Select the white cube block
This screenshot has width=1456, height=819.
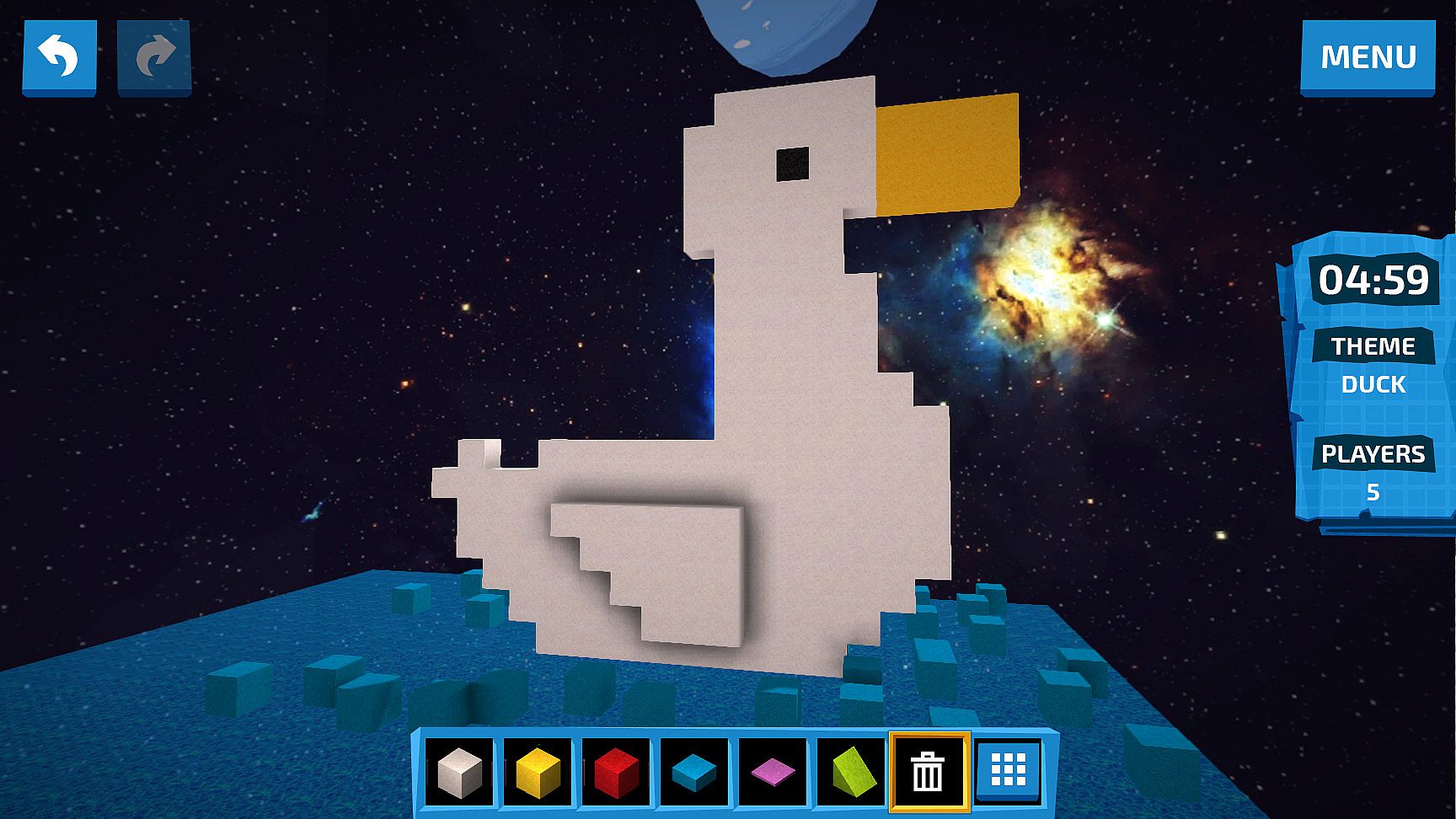click(x=459, y=772)
